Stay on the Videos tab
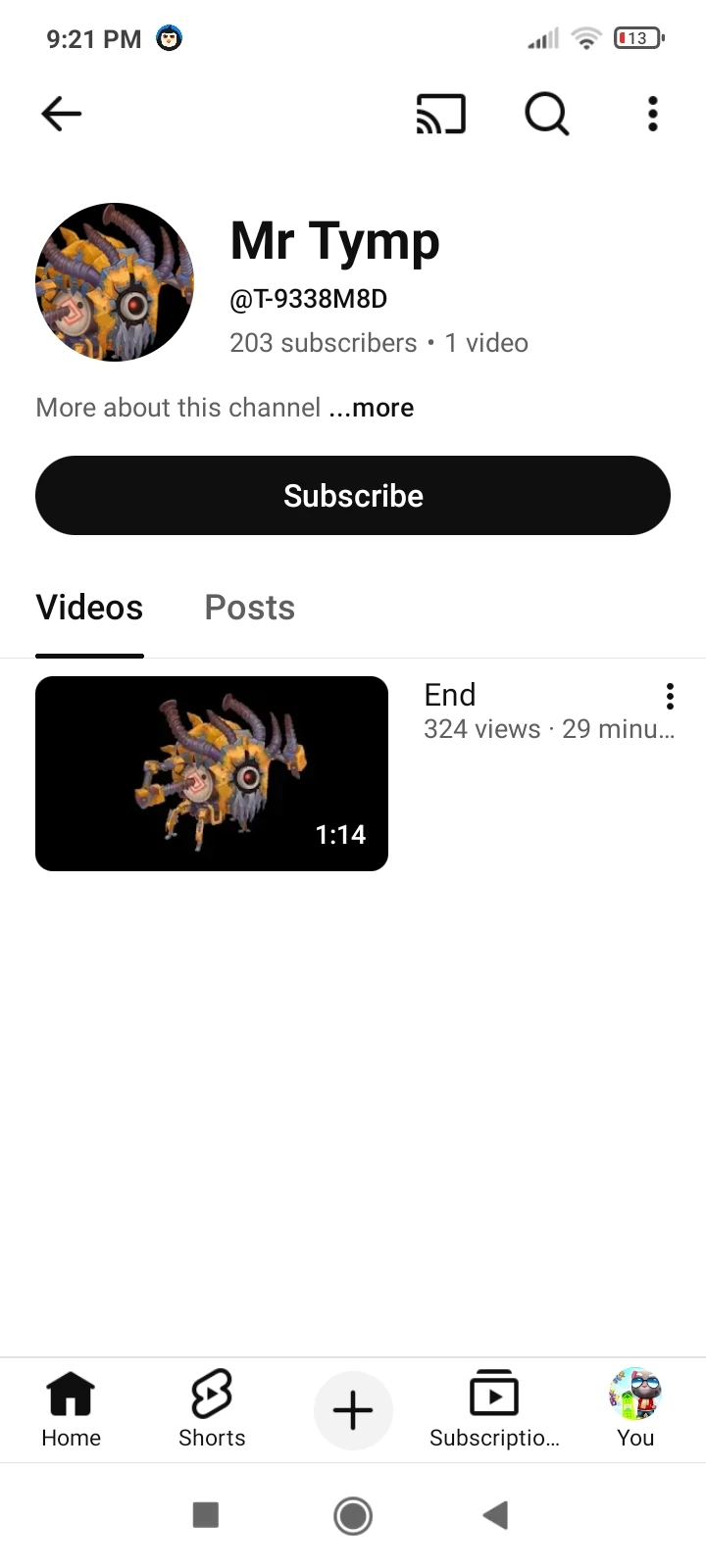706x1568 pixels. click(x=89, y=608)
